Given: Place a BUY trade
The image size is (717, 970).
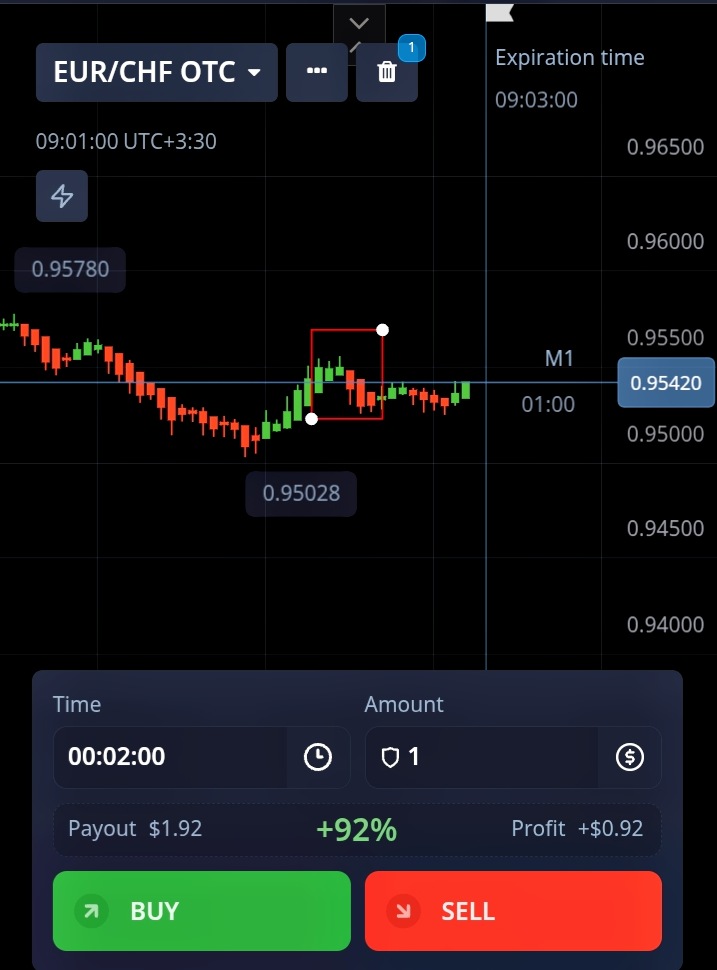Looking at the screenshot, I should (x=202, y=911).
